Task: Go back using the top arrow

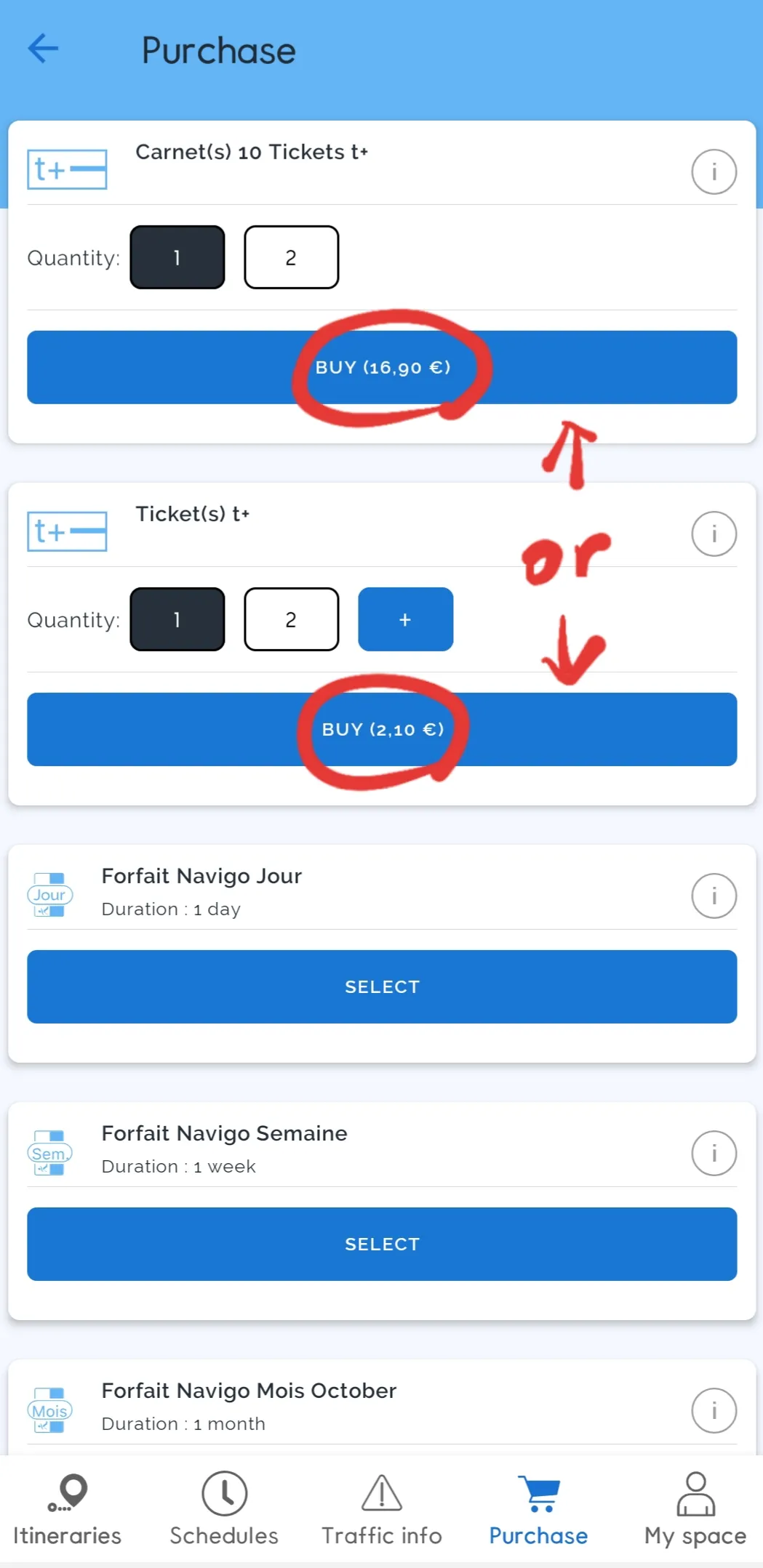Action: pos(43,49)
